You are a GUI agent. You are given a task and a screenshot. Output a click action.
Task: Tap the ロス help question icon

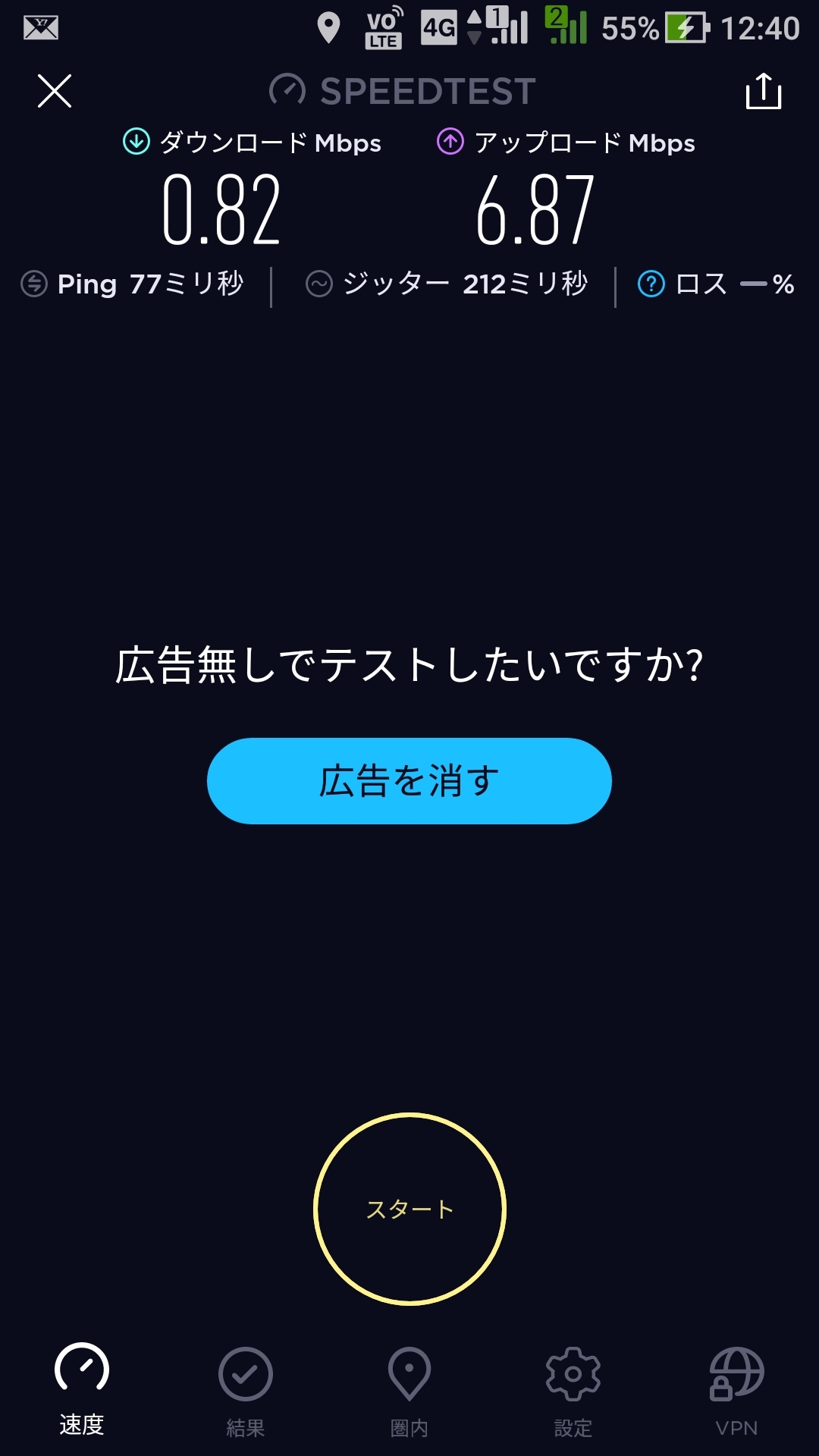point(651,284)
